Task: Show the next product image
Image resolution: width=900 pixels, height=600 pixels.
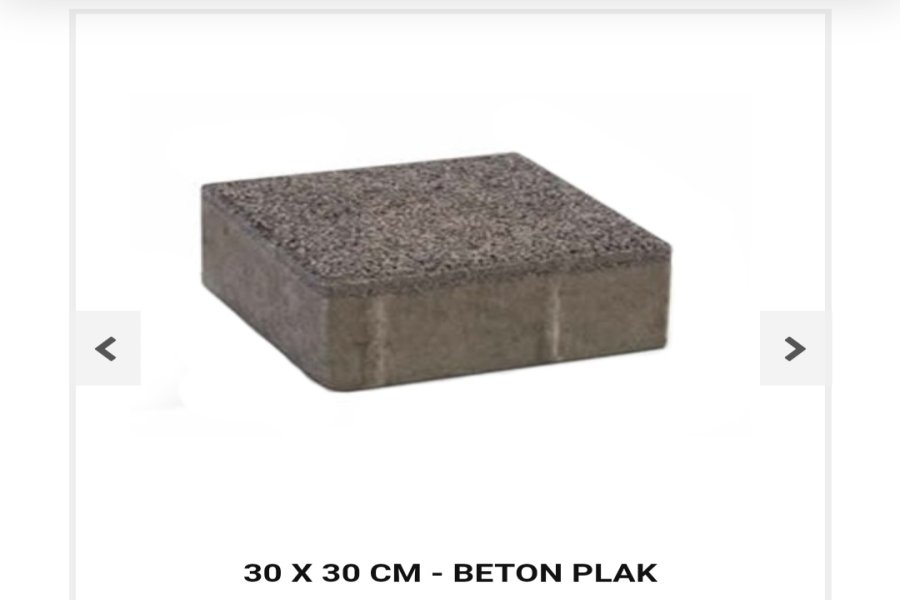Action: coord(794,348)
